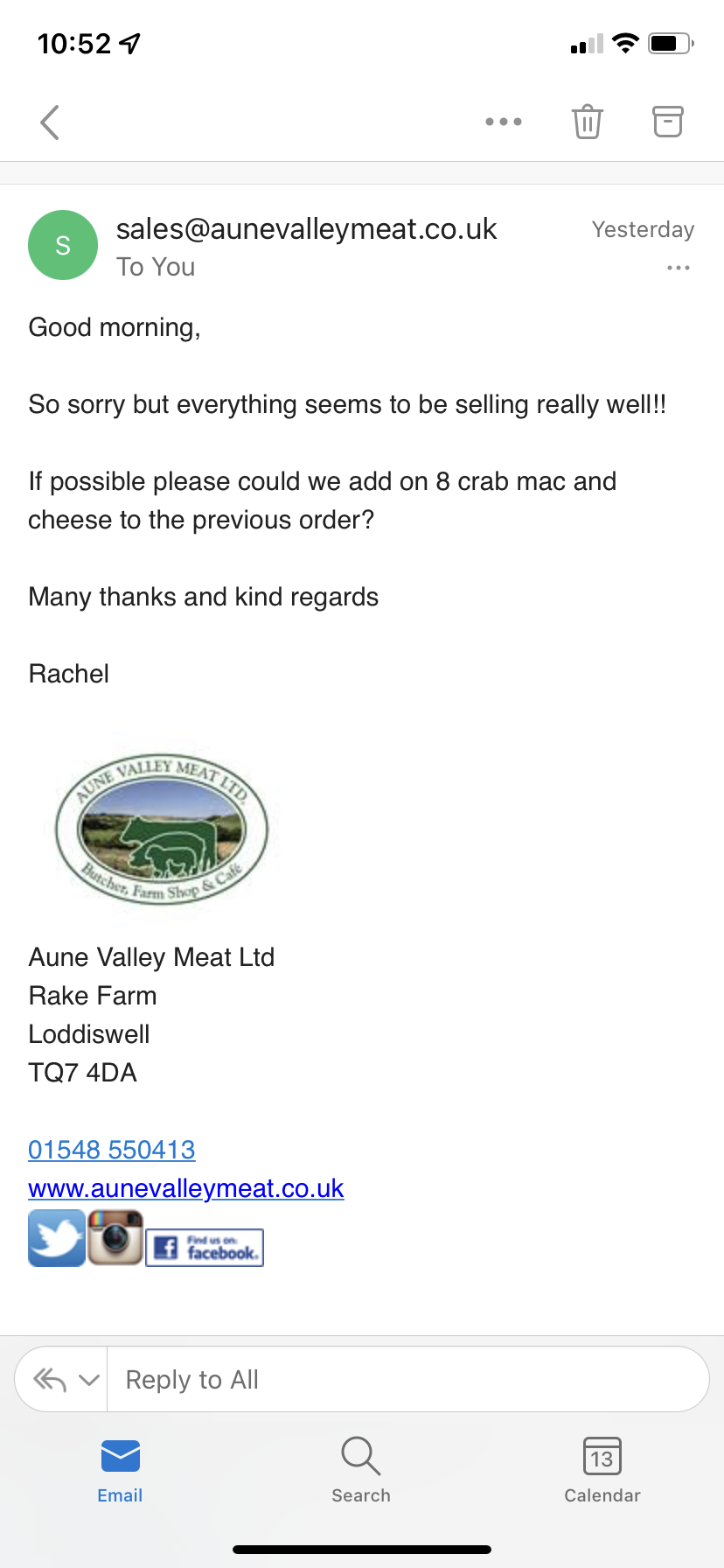Tap the Reply to All field
724x1568 pixels.
click(407, 1380)
